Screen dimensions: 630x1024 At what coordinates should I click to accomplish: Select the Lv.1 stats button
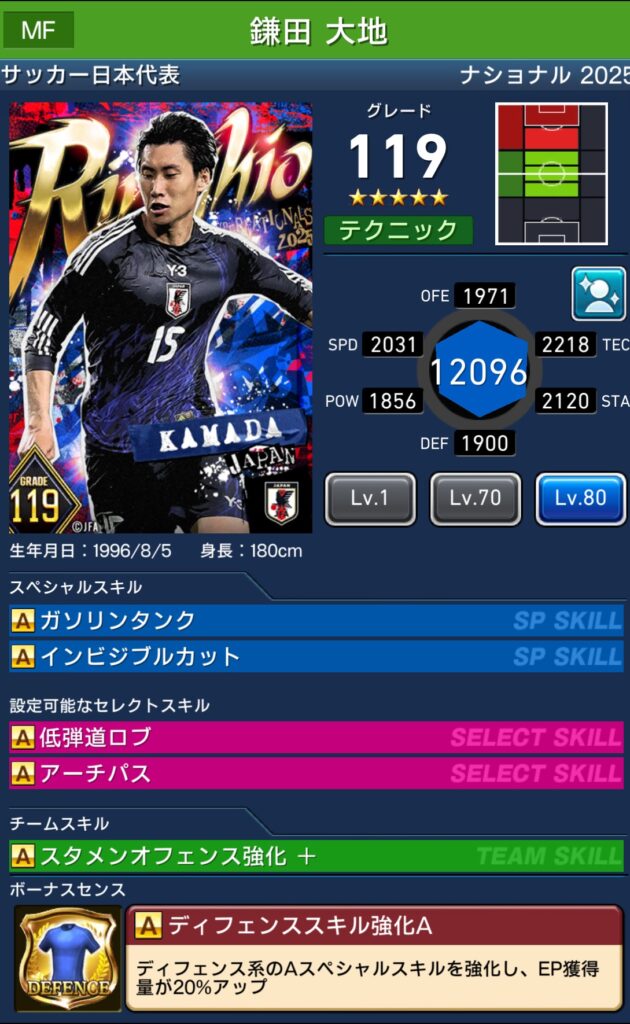point(370,499)
